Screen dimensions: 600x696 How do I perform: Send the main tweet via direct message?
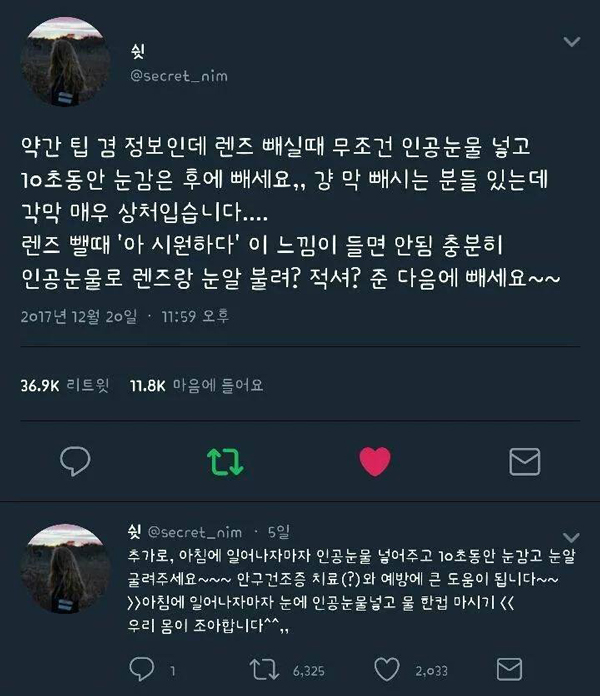point(525,460)
